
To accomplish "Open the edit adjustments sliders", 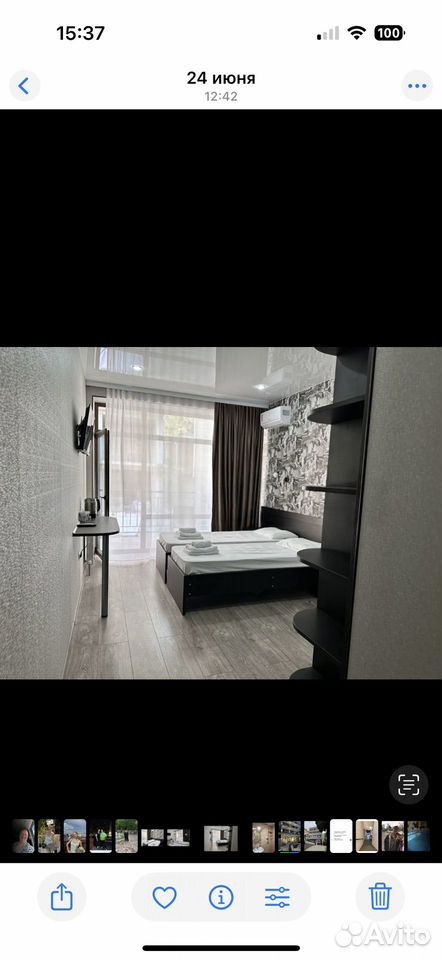I will [x=277, y=898].
